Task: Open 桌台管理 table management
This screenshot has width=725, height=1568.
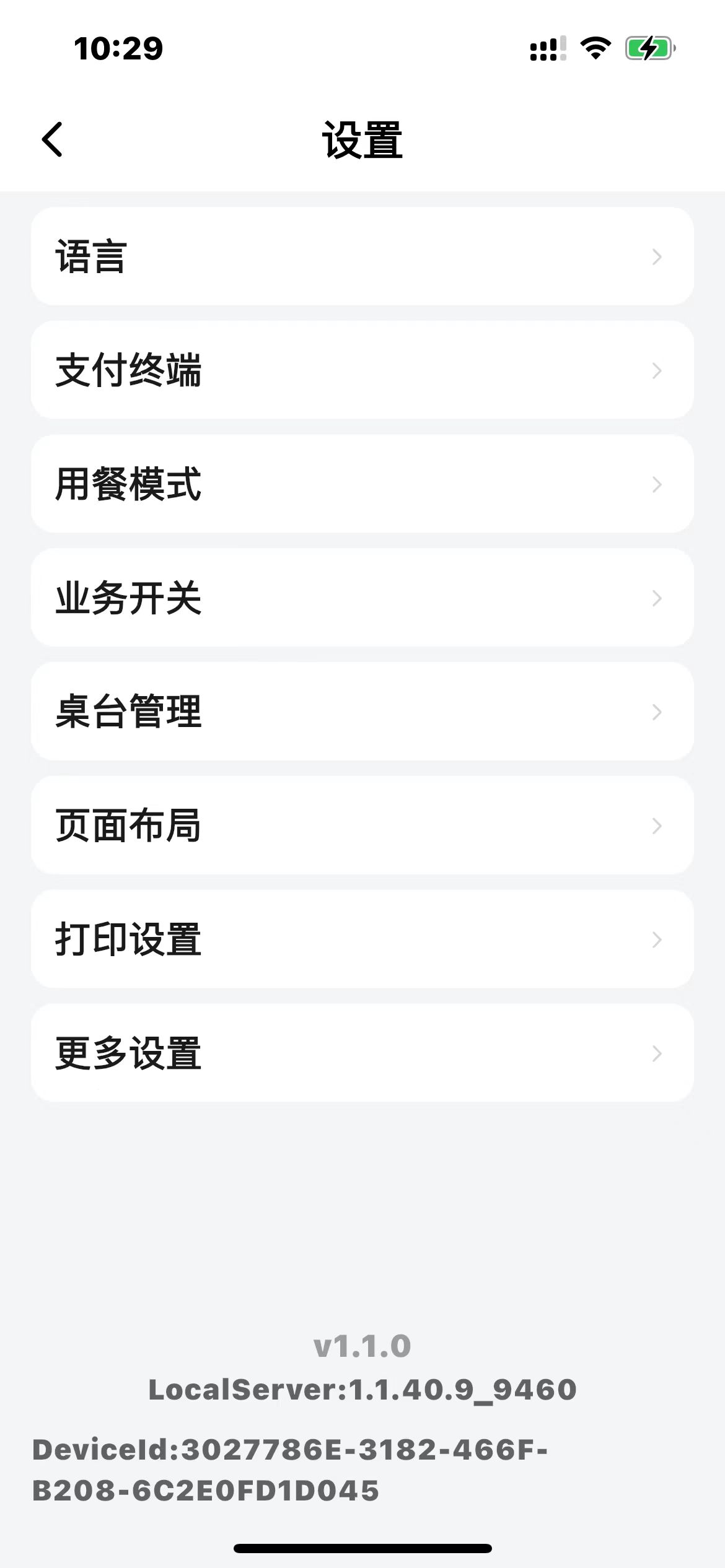Action: point(362,712)
